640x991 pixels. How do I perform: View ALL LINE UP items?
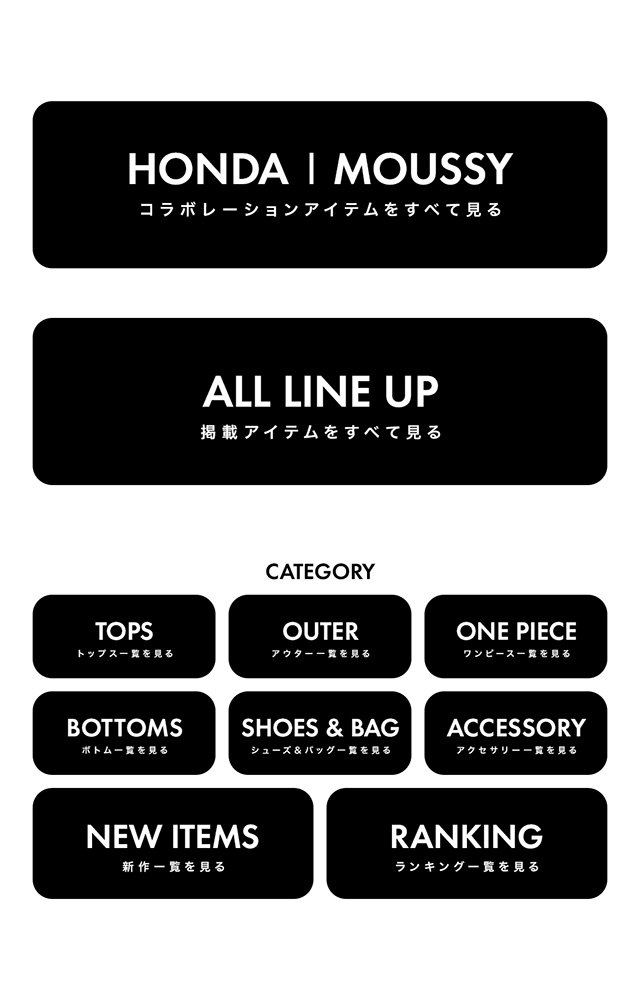click(x=320, y=401)
